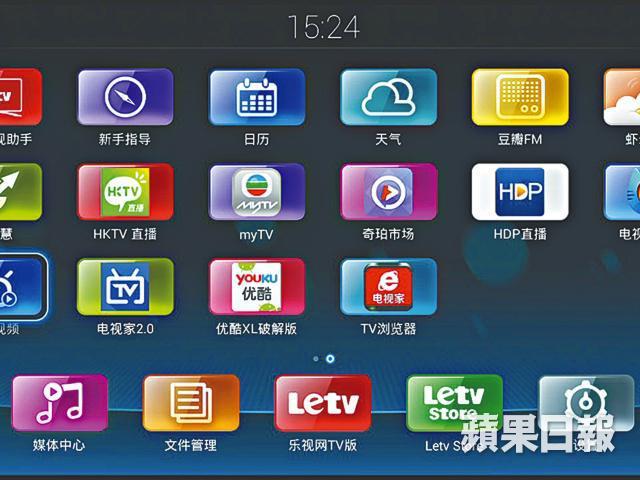The width and height of the screenshot is (640, 480).
Task: Open the 天气 weather app
Action: click(x=388, y=98)
